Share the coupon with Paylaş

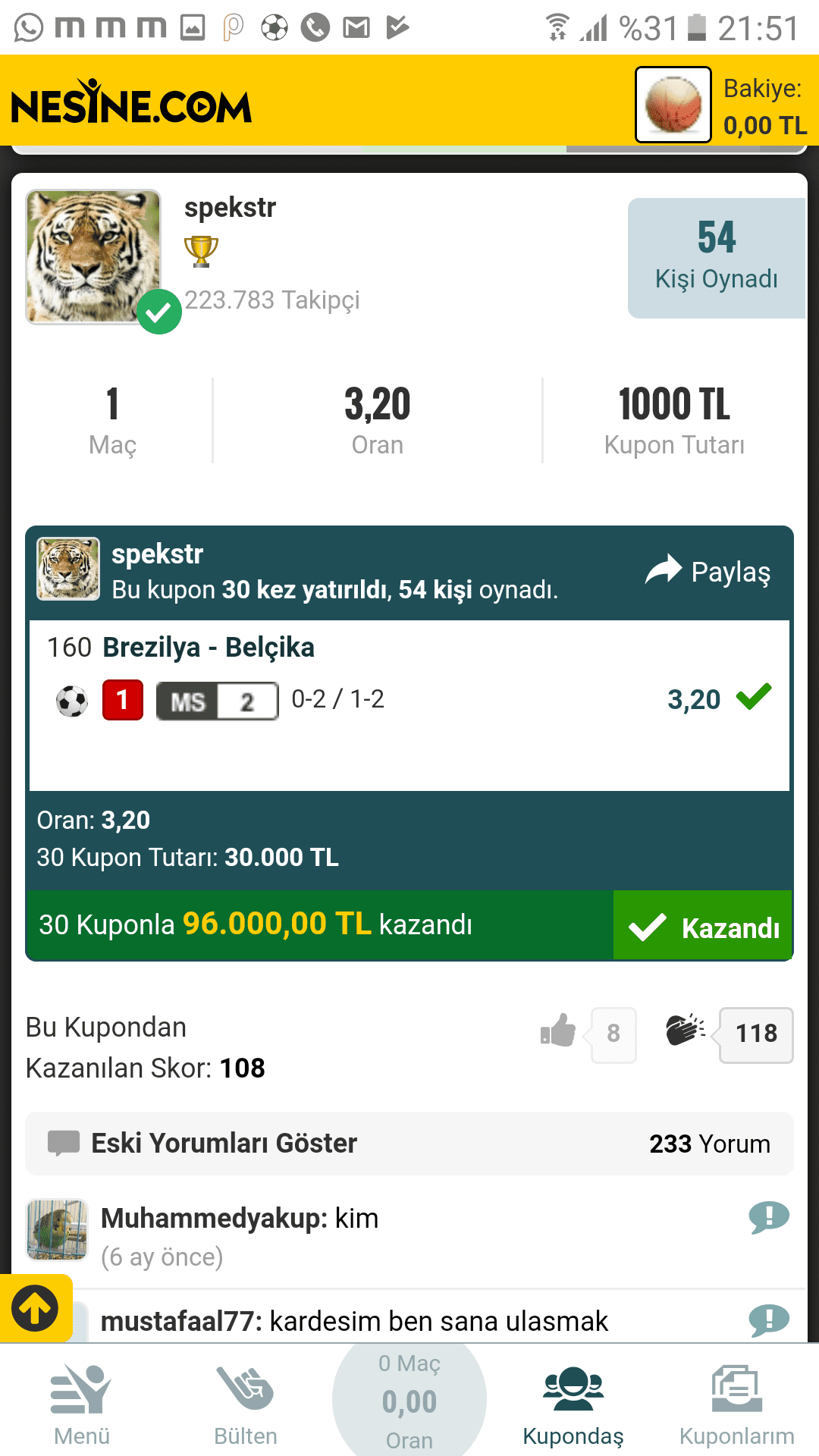[x=708, y=571]
